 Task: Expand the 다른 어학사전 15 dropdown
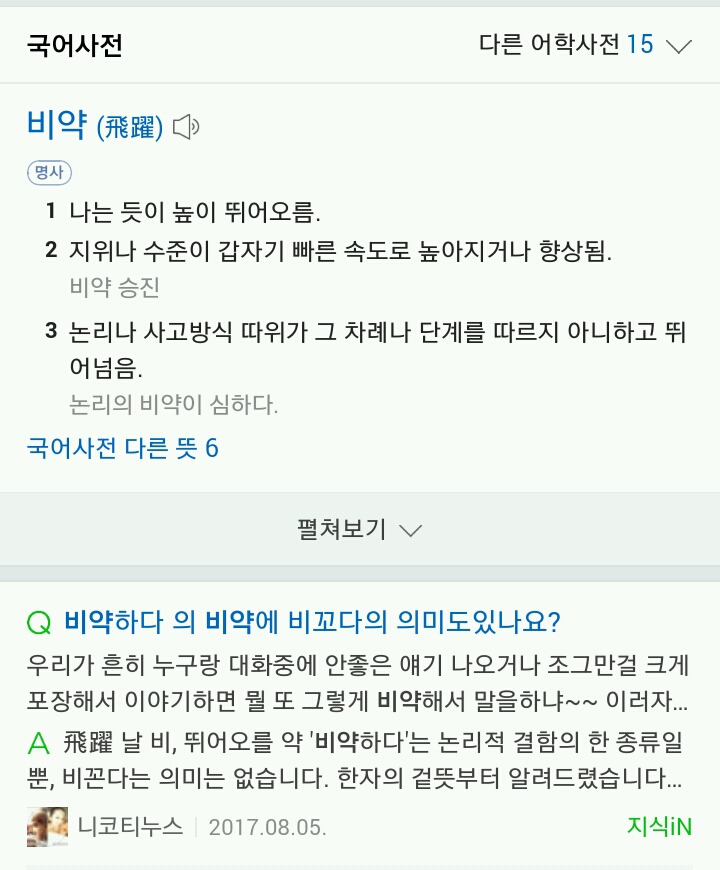coord(585,45)
